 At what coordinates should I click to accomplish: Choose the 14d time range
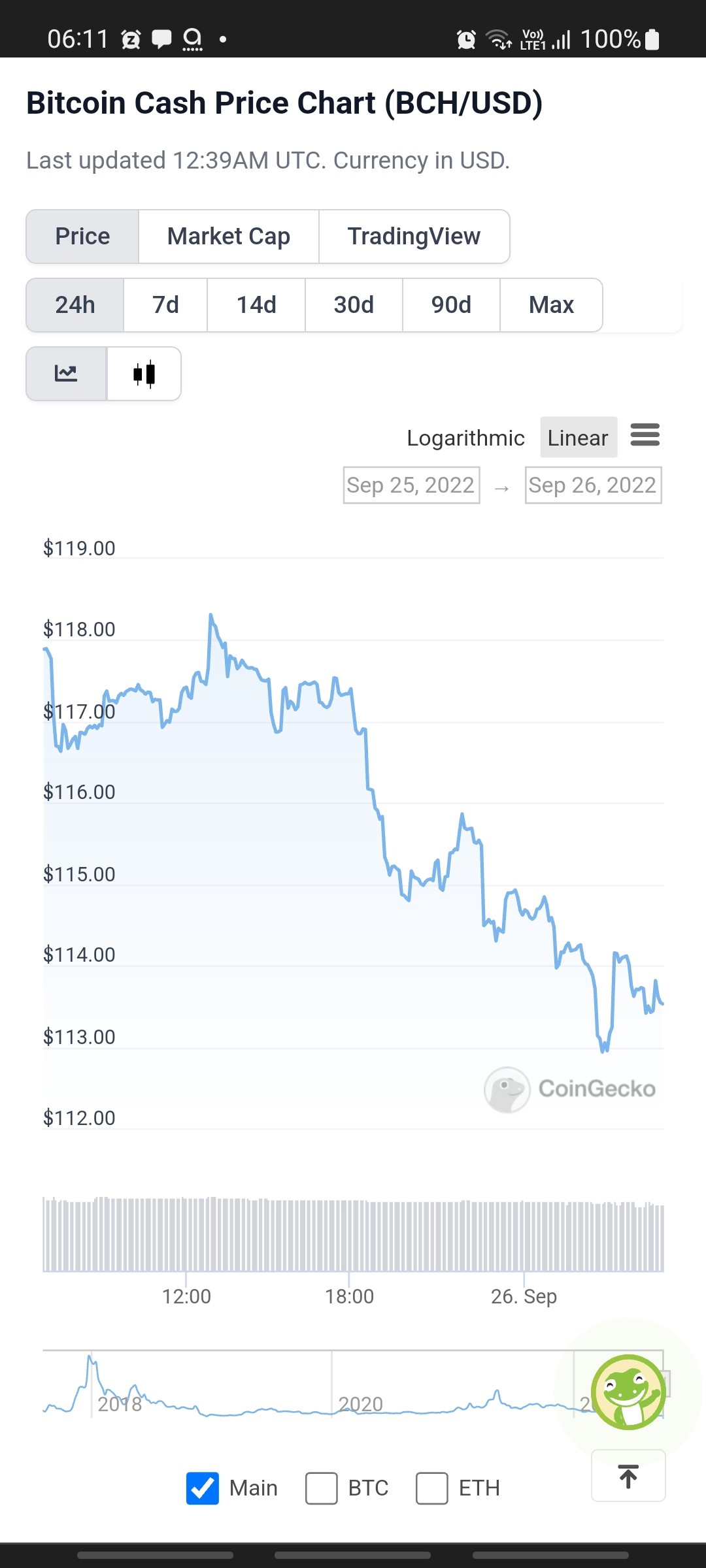256,305
